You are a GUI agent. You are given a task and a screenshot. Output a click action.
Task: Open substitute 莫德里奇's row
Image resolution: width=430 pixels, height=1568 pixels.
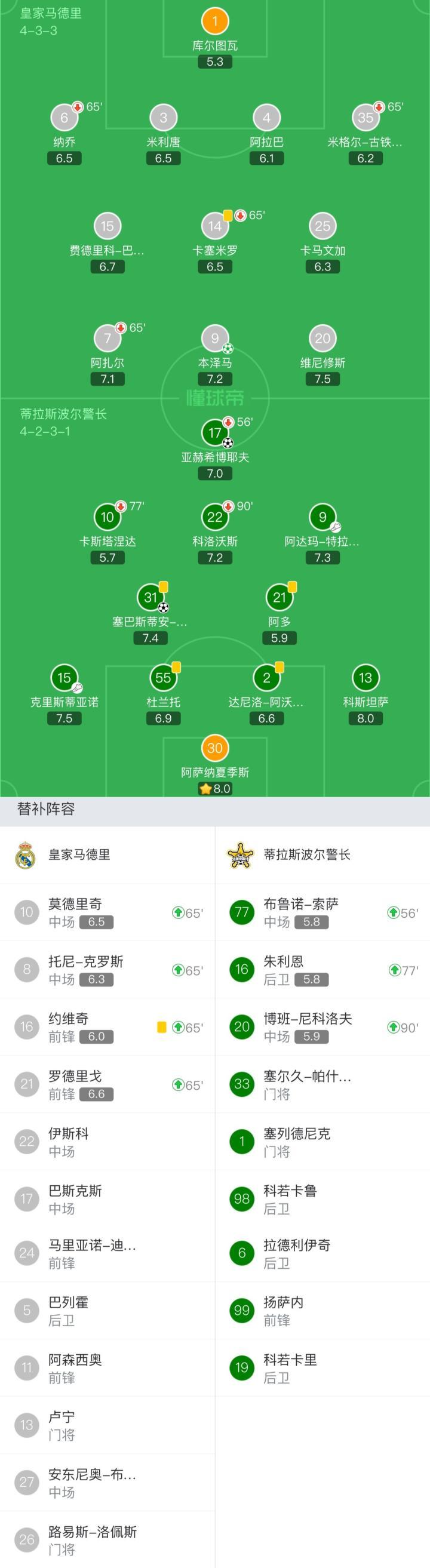pyautogui.click(x=107, y=912)
